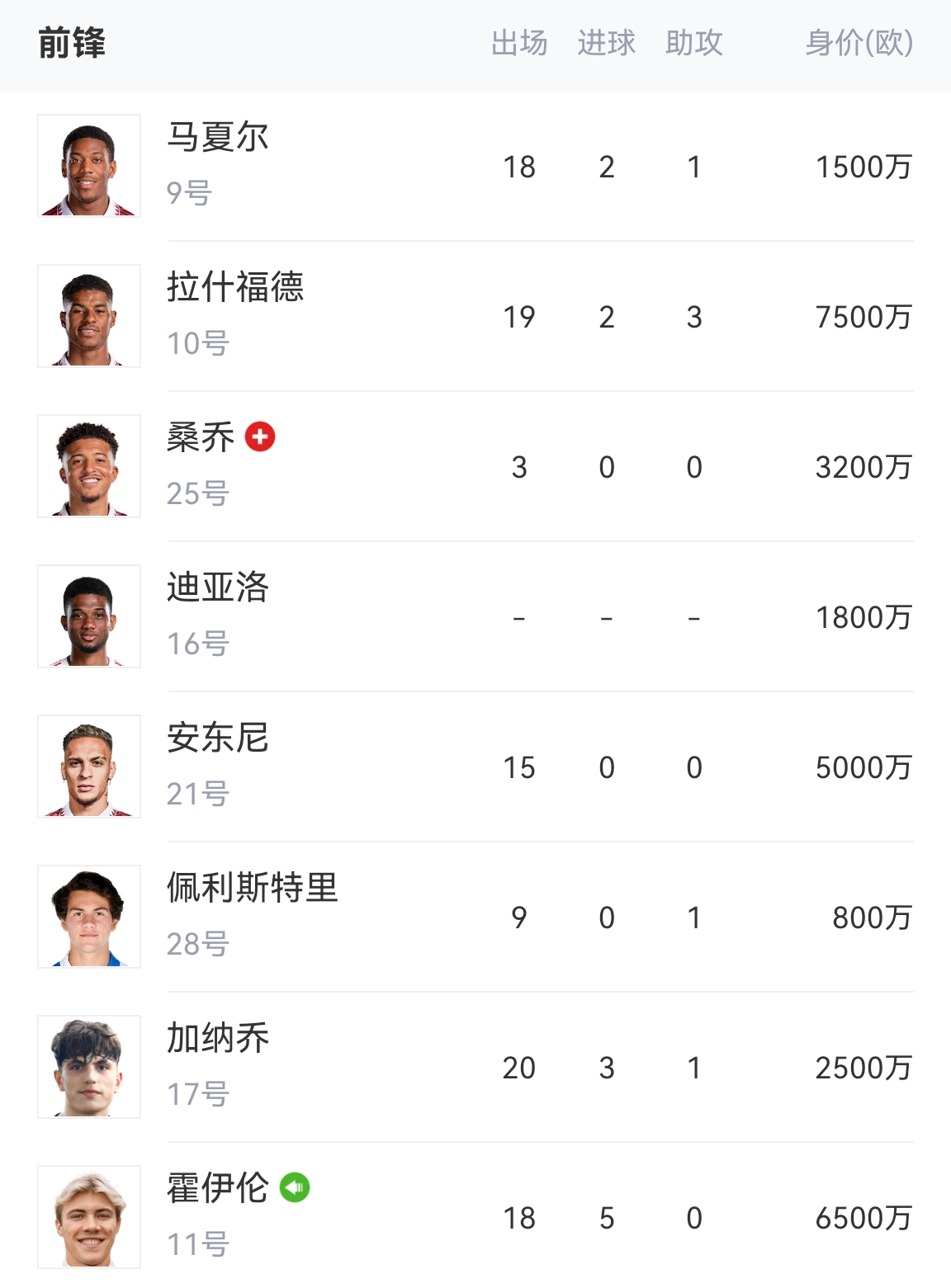Open 马夏尔's player photo
Image resolution: width=951 pixels, height=1288 pixels.
click(88, 165)
